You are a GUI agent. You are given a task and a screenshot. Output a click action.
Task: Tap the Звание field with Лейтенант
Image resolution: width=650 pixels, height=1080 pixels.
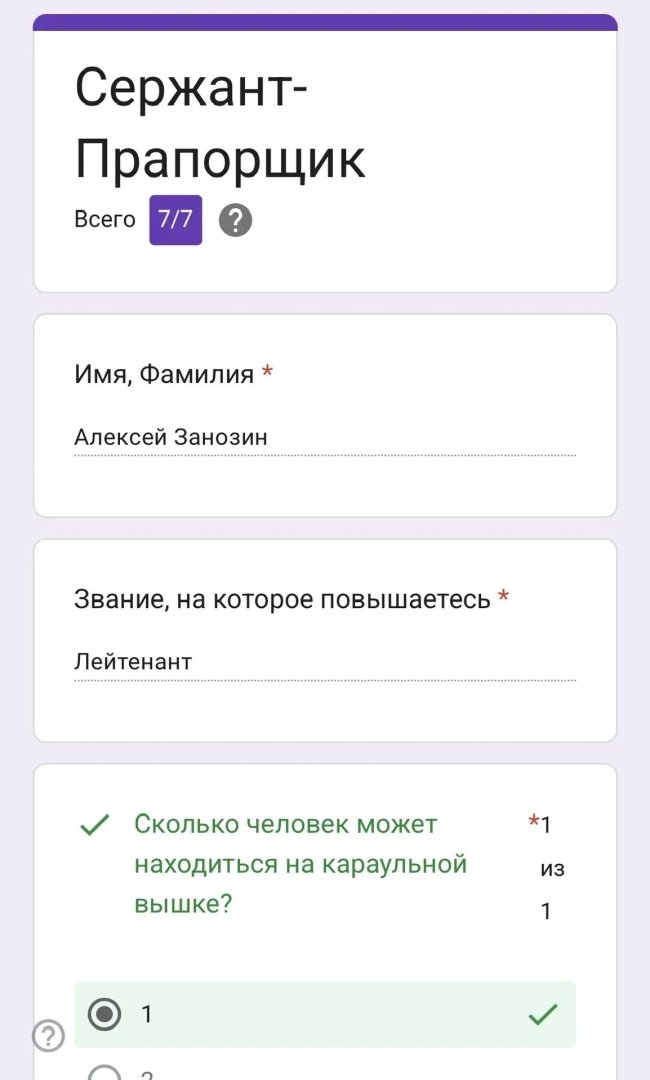324,662
